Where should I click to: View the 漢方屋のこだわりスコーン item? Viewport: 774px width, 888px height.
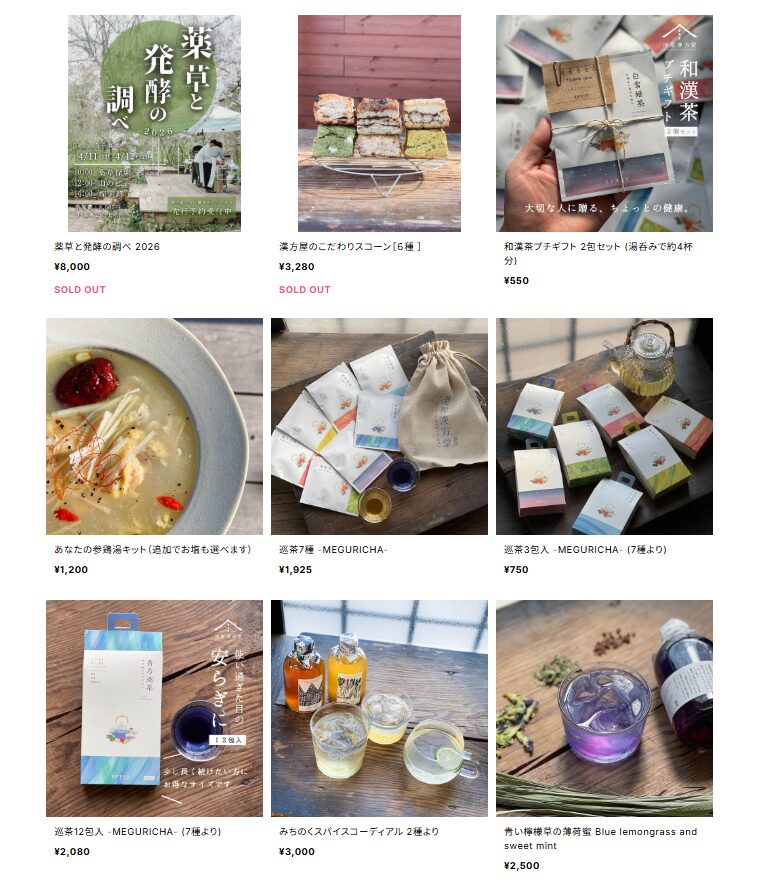tap(379, 123)
